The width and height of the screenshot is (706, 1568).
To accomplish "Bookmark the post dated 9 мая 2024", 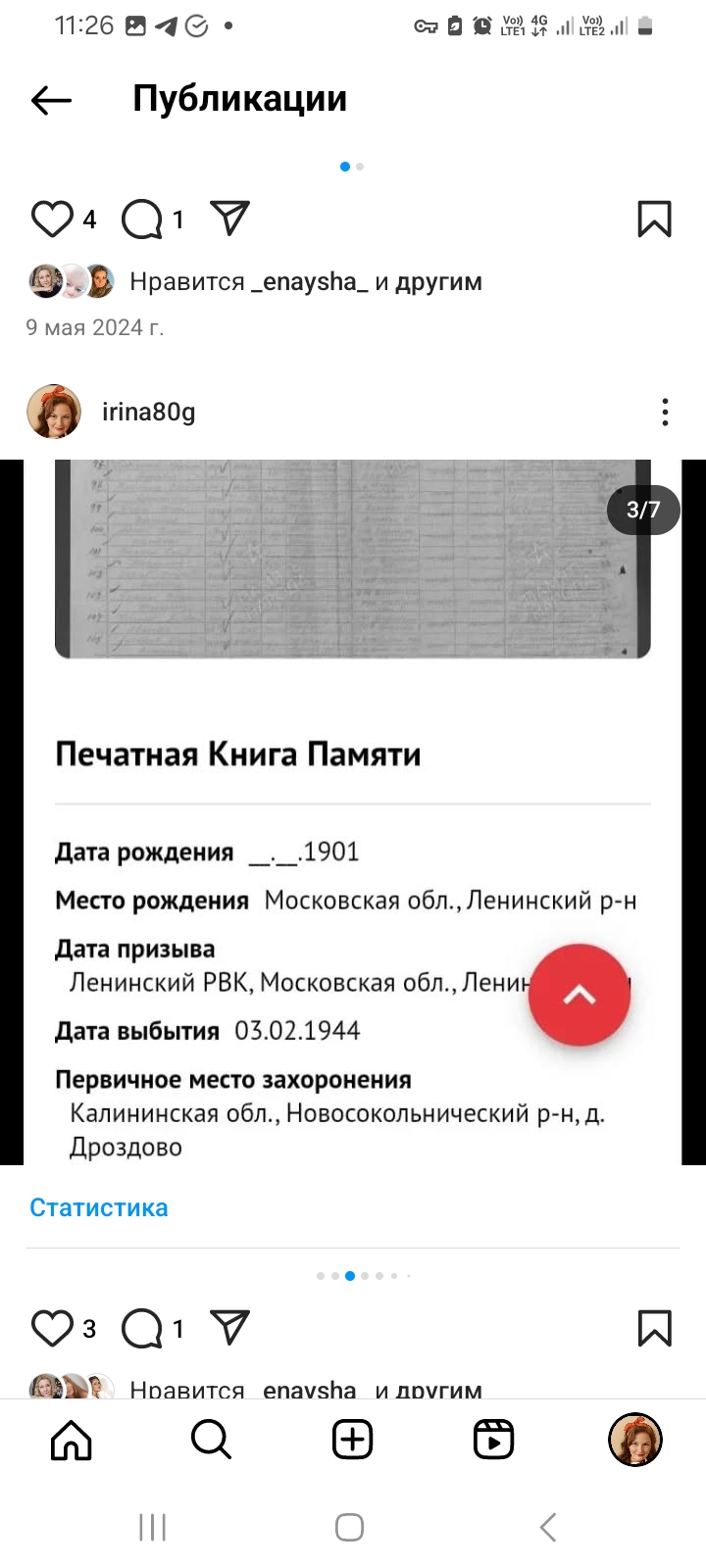I will (x=654, y=219).
